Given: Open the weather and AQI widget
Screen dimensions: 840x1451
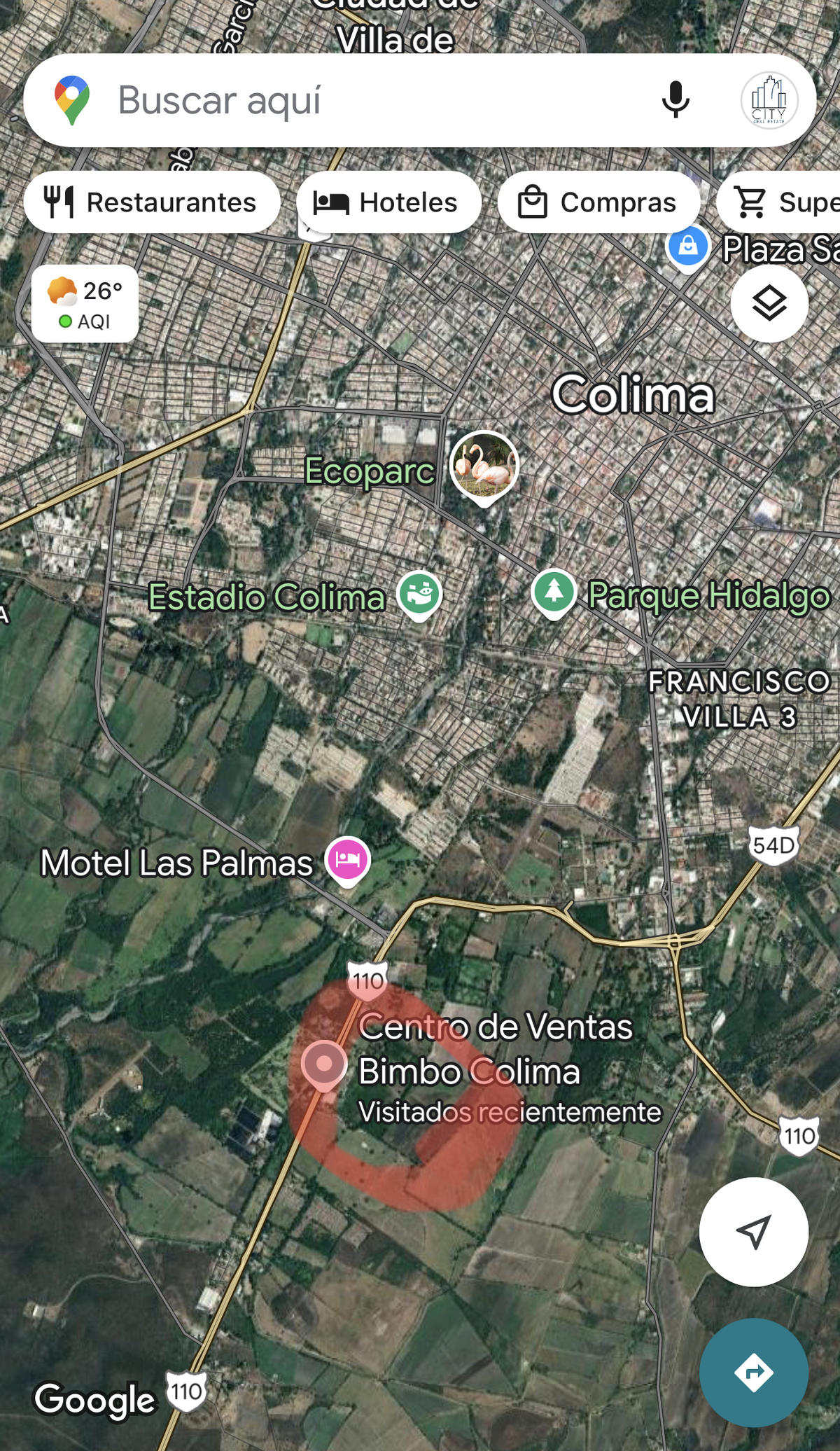Looking at the screenshot, I should point(85,304).
